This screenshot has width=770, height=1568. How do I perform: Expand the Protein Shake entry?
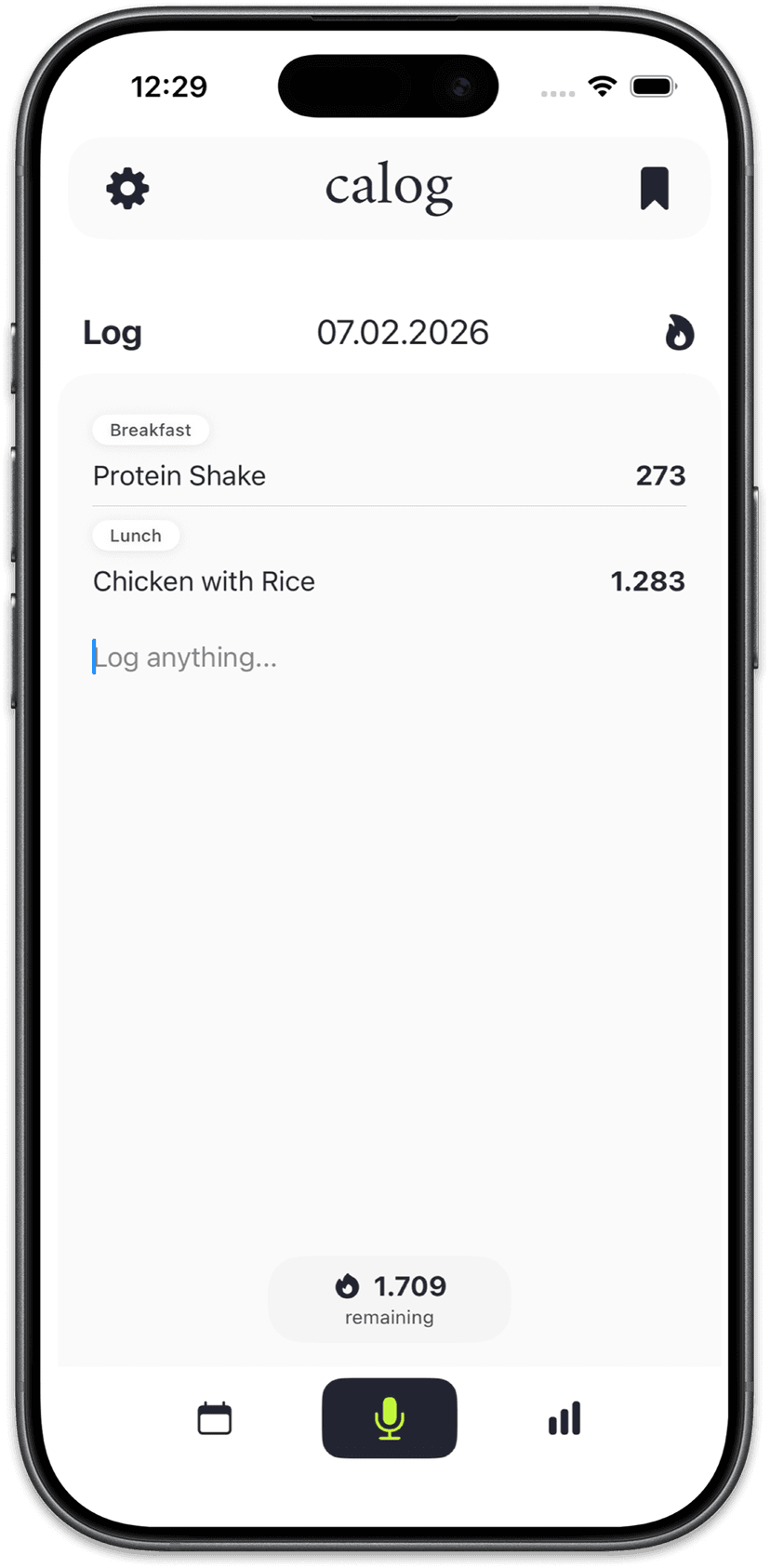[179, 475]
